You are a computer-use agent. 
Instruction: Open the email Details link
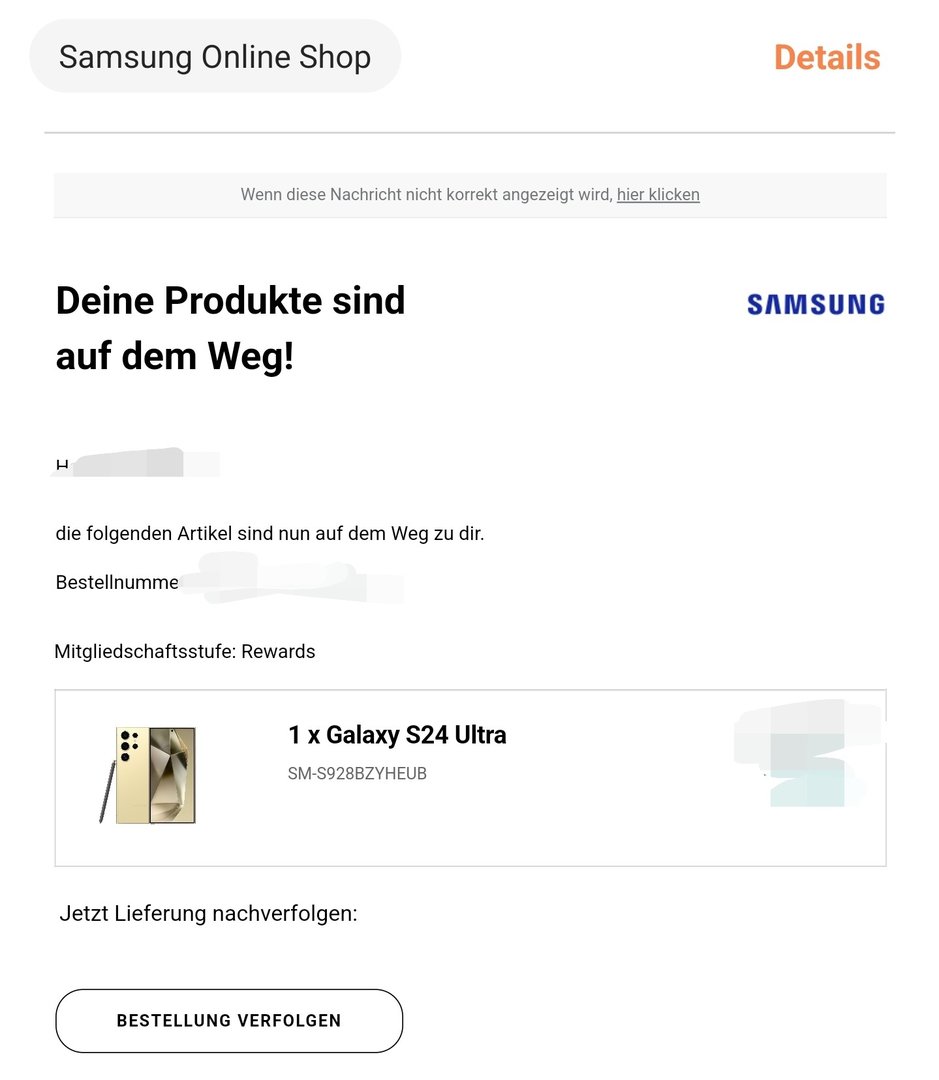pyautogui.click(x=826, y=58)
